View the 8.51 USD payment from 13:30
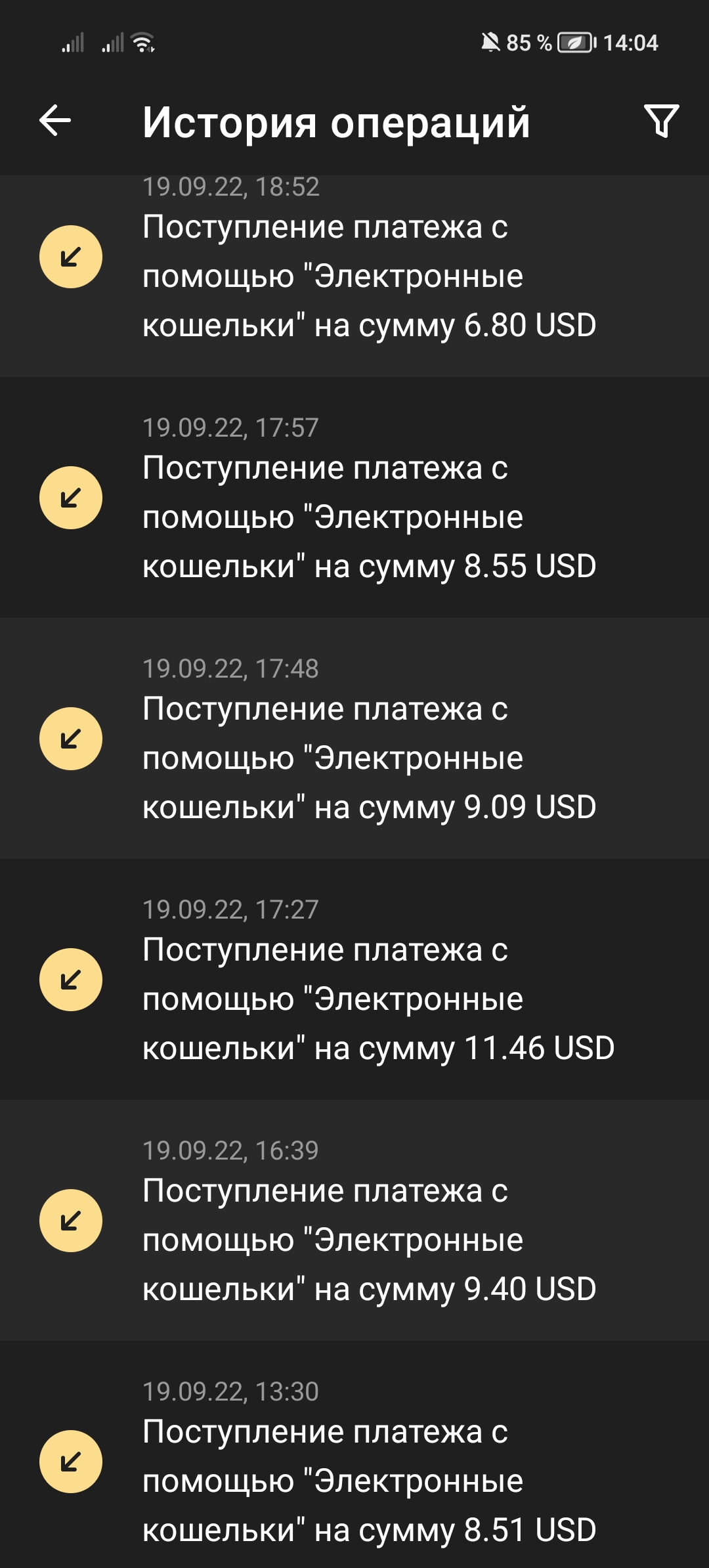The width and height of the screenshot is (709, 1568). click(x=354, y=1454)
